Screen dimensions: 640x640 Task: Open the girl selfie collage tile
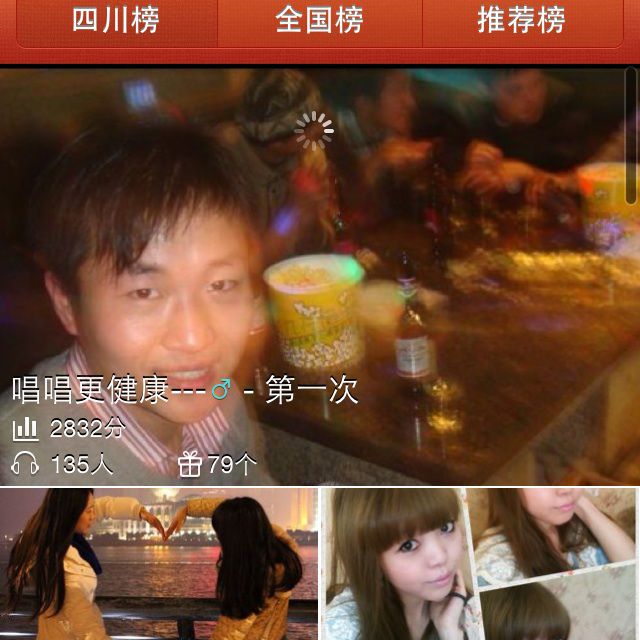pos(480,564)
